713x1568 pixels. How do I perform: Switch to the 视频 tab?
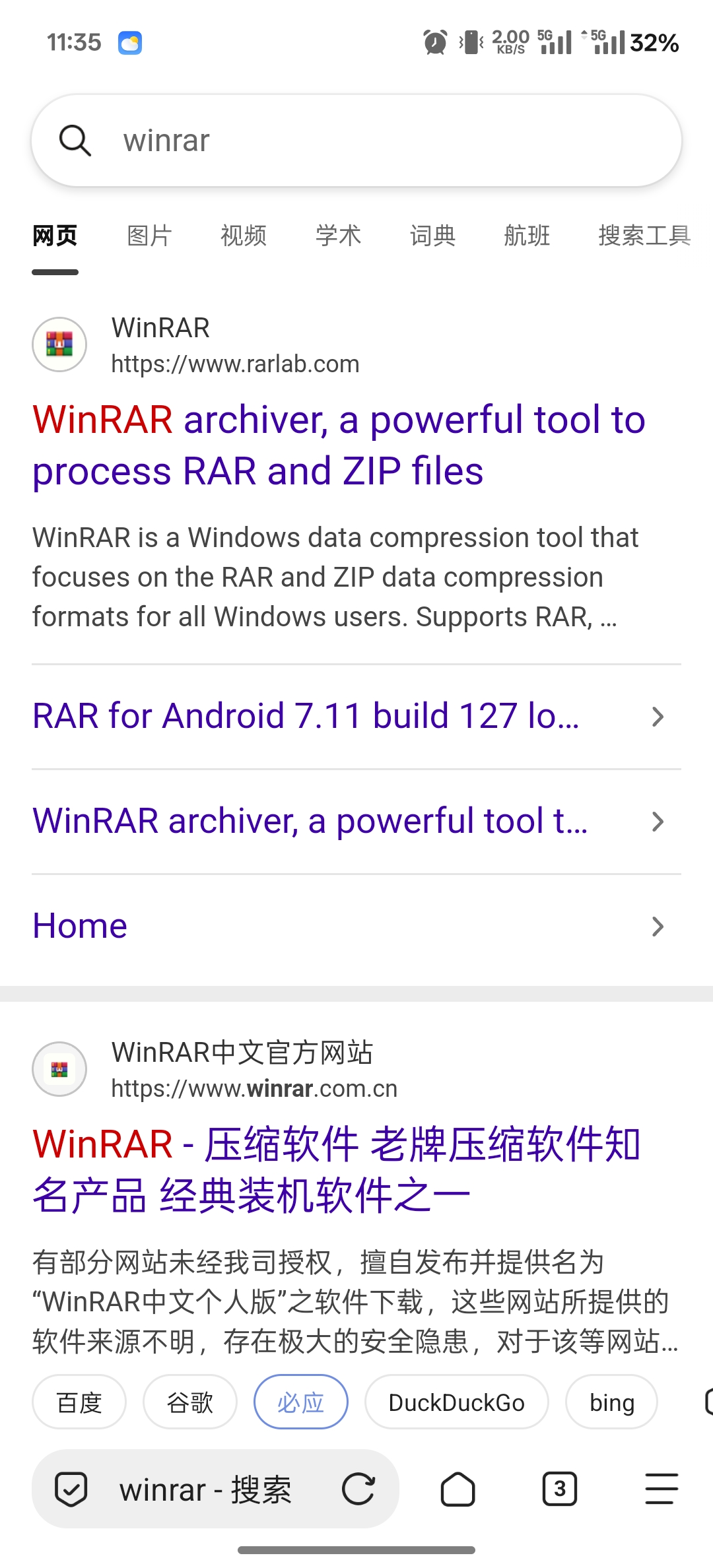tap(244, 236)
